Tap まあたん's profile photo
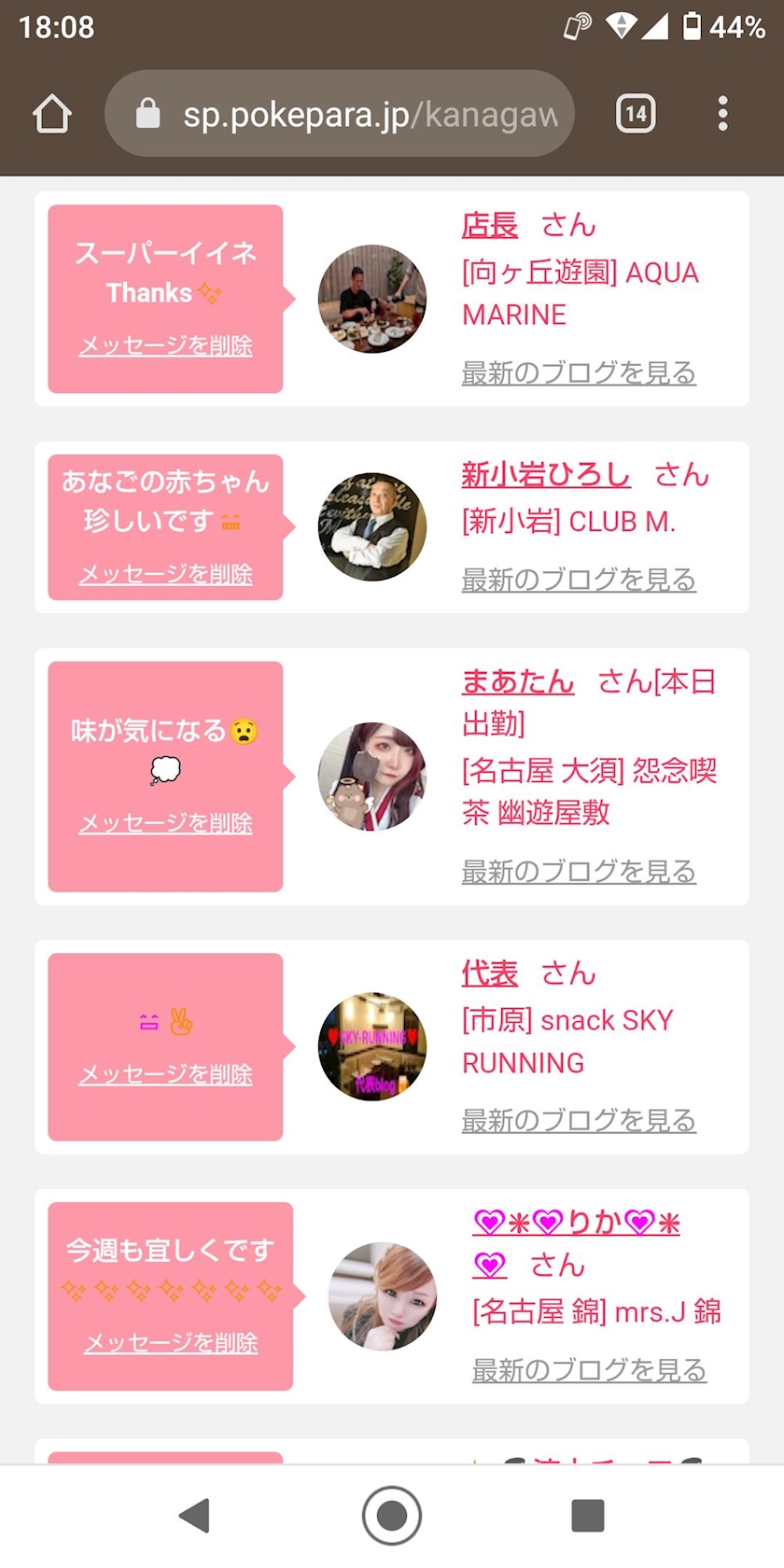This screenshot has width=784, height=1568. pyautogui.click(x=372, y=777)
